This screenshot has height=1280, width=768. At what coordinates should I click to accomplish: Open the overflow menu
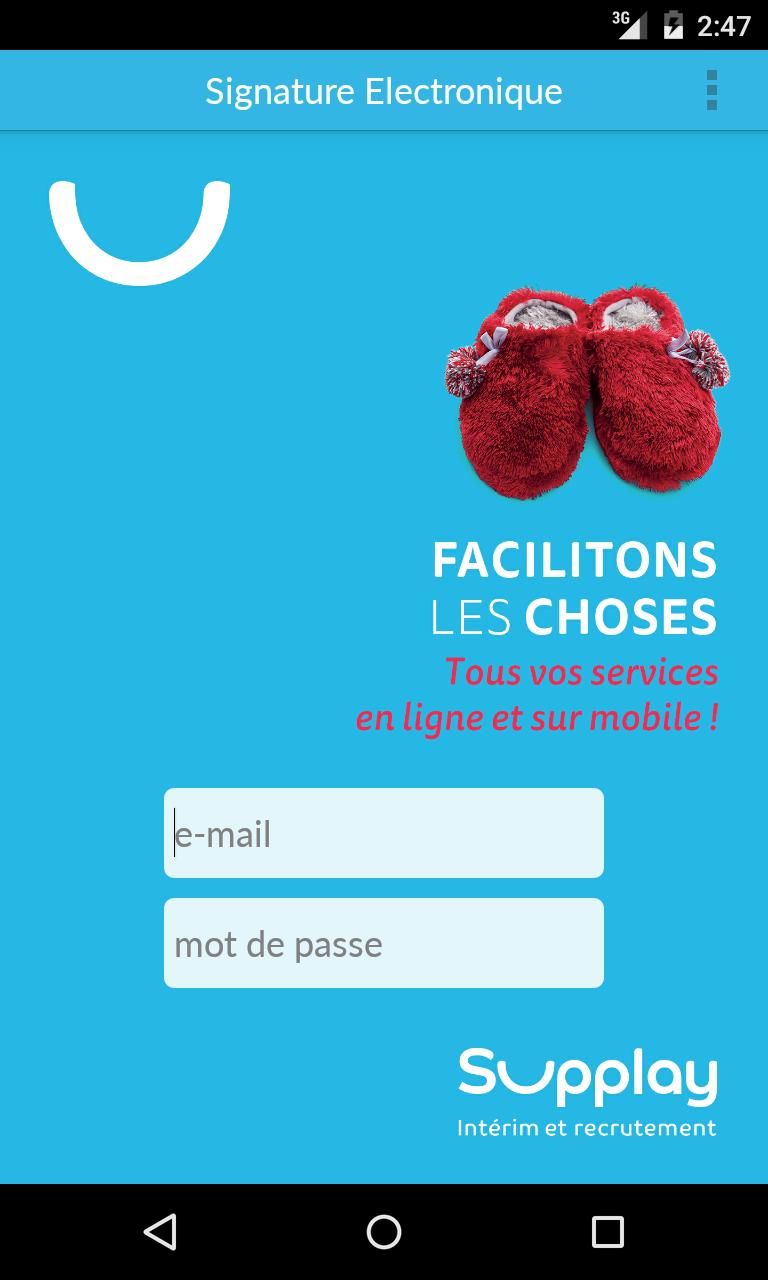coord(711,91)
